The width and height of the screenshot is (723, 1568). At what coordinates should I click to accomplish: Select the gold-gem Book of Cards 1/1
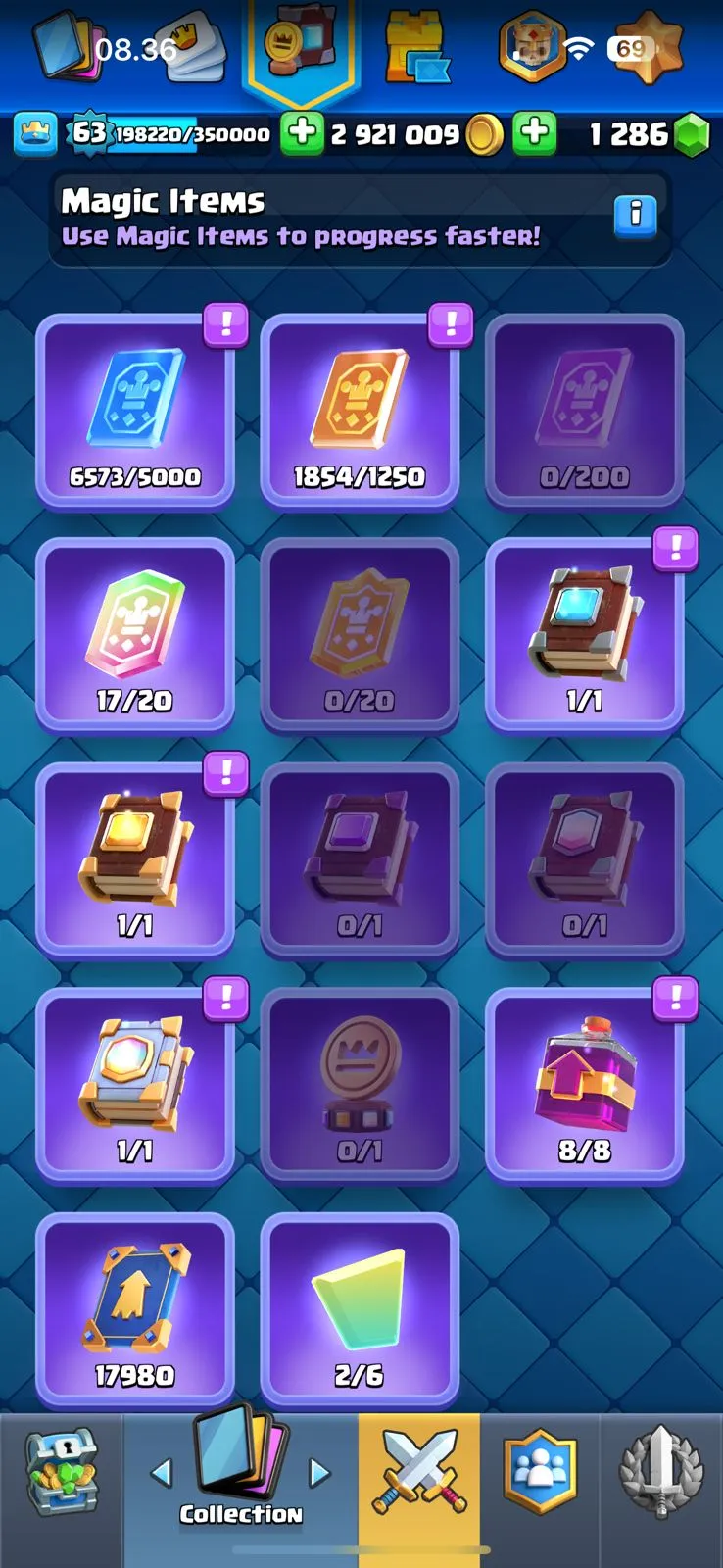[135, 860]
